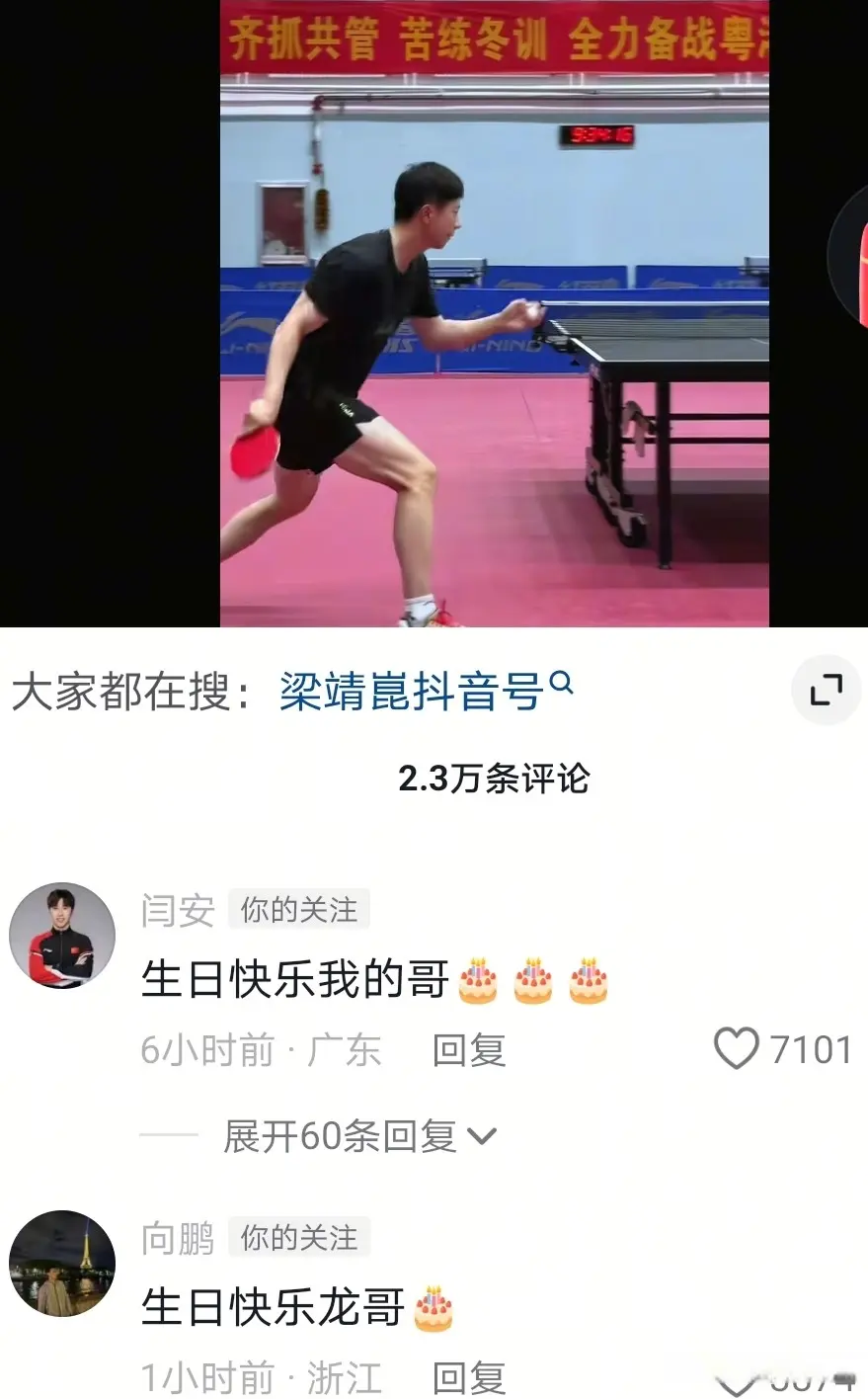Screen dimensions: 868x1399
Task: Click the cake emoji in 向鹏's comment
Action: click(x=433, y=1306)
